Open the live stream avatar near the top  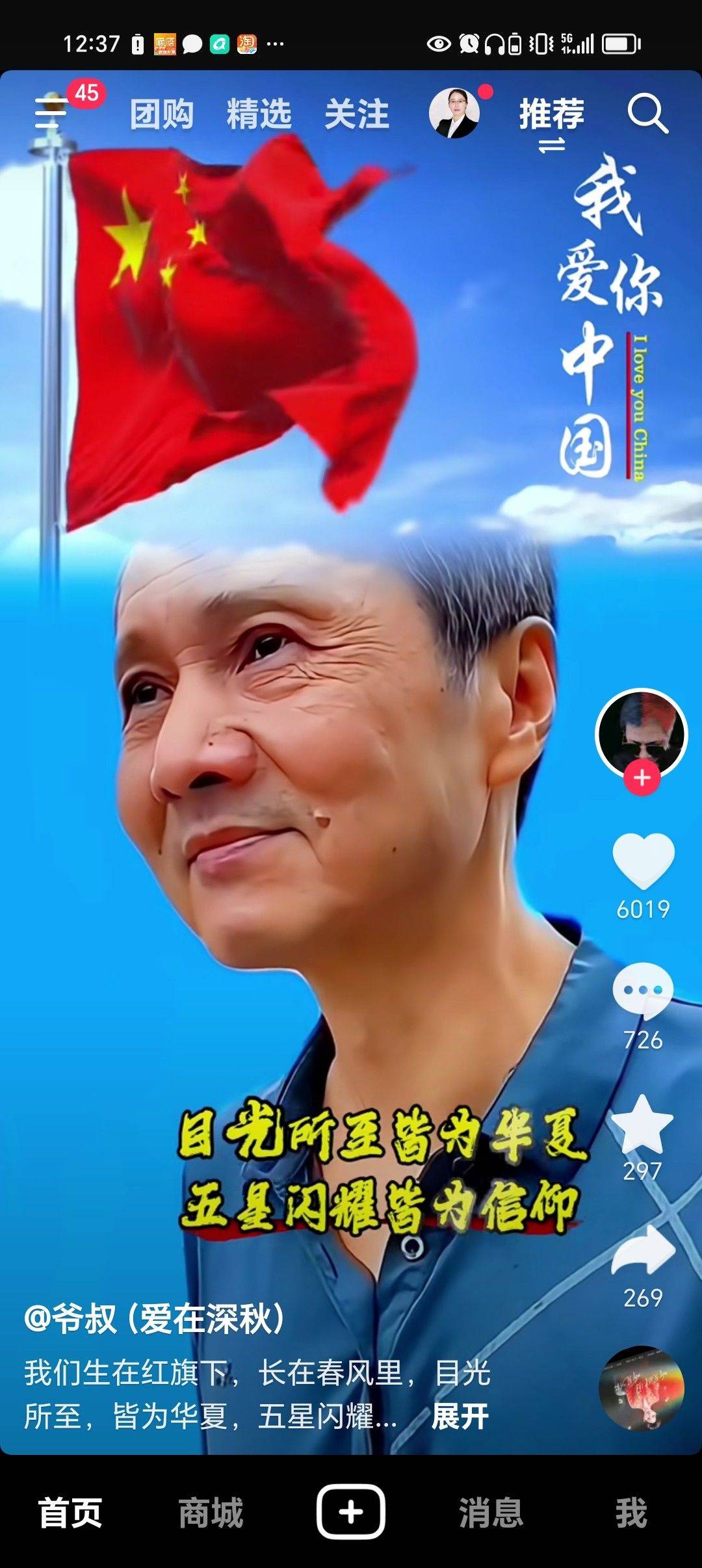point(455,114)
